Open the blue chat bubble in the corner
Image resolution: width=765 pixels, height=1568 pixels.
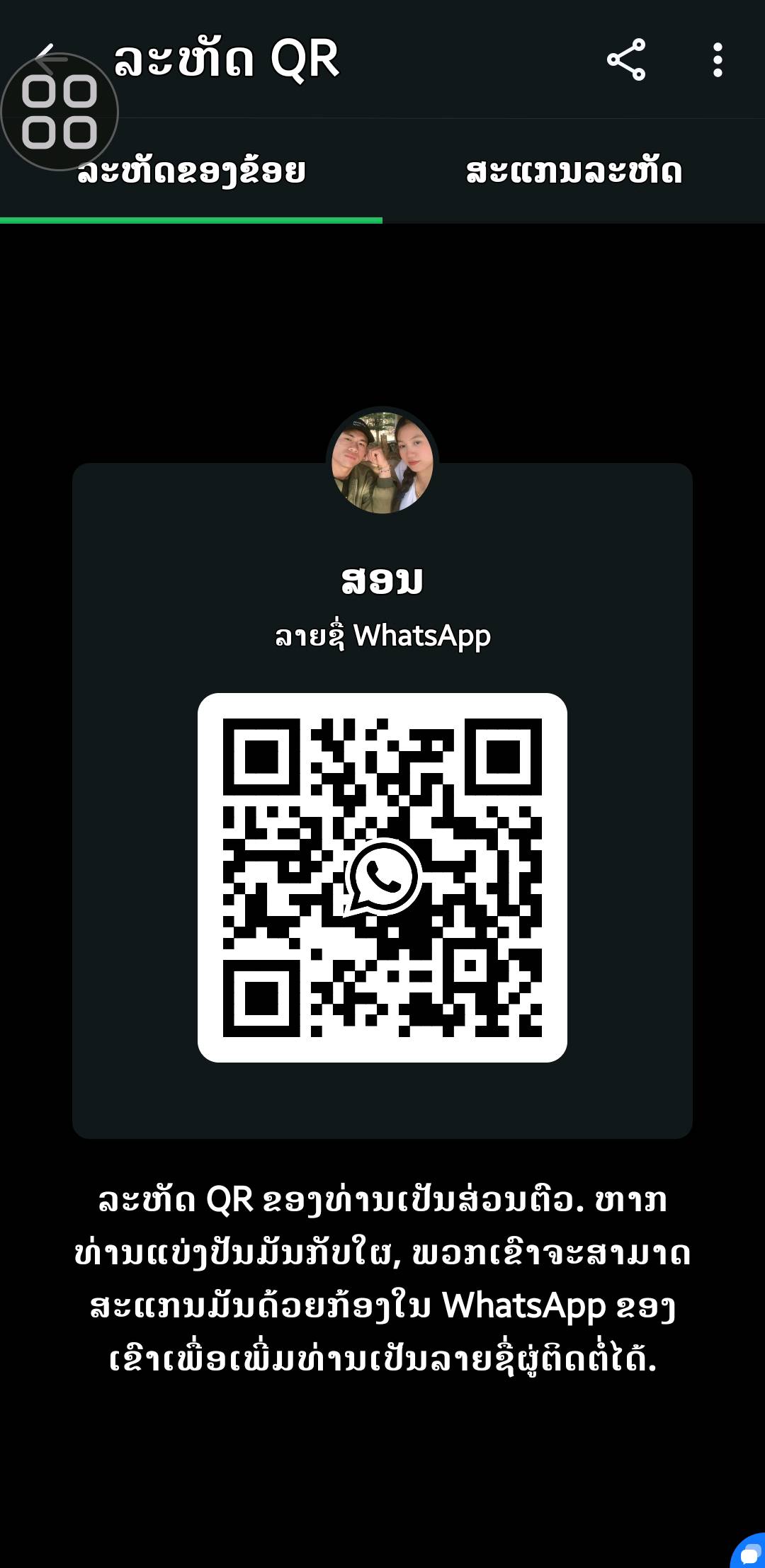750,1553
